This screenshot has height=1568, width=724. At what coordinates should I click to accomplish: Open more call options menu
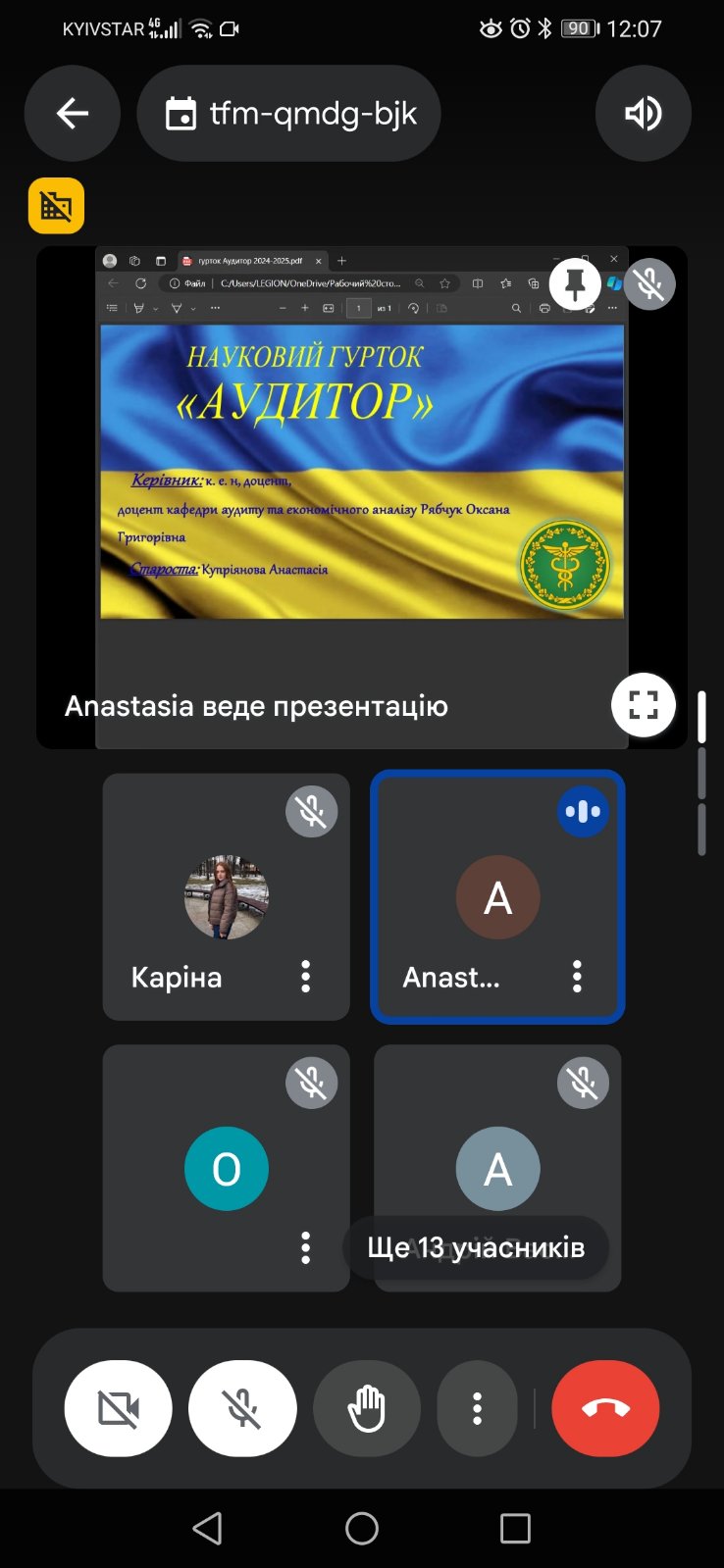point(477,1409)
